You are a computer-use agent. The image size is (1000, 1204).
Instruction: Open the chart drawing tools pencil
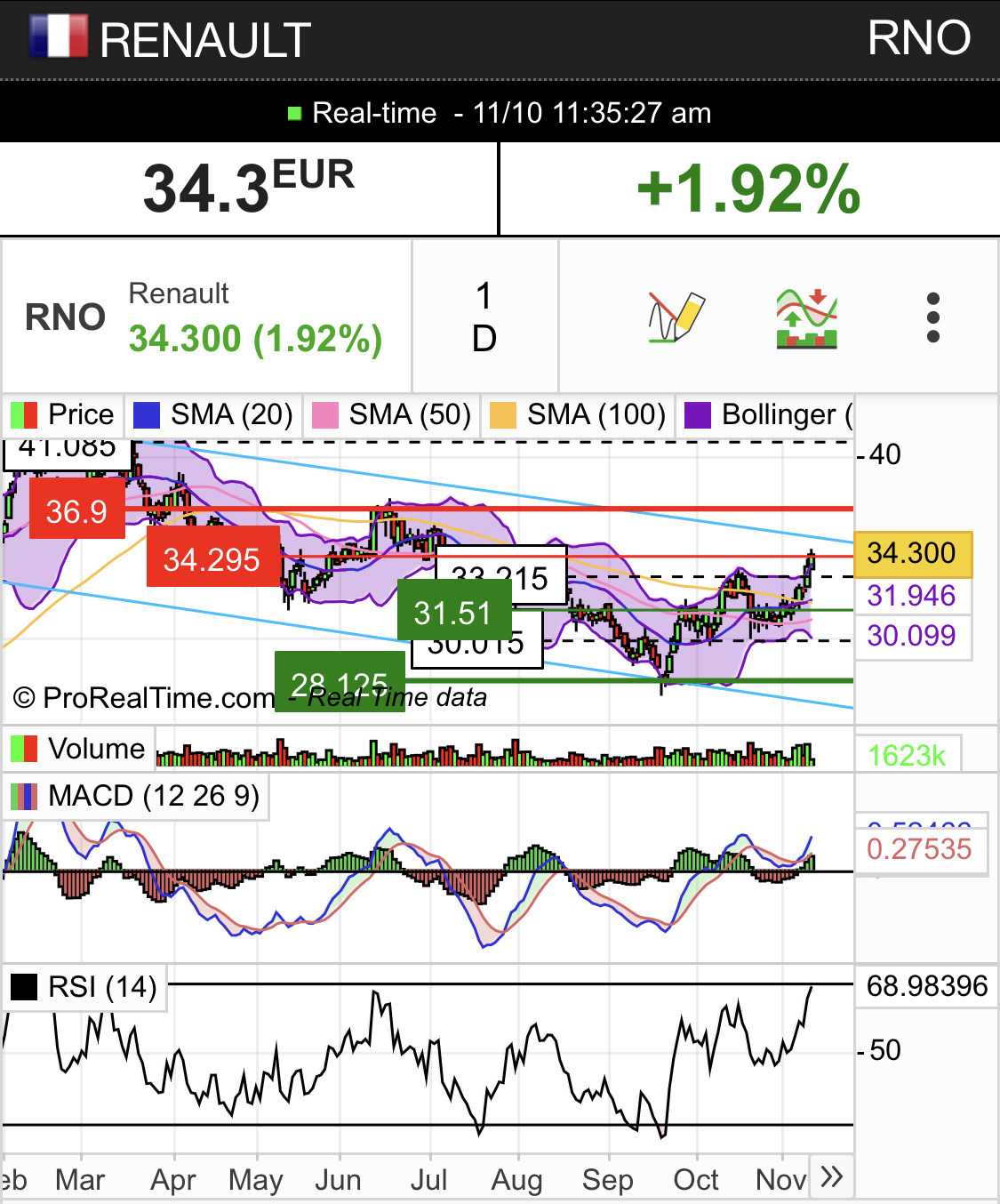pyautogui.click(x=676, y=317)
